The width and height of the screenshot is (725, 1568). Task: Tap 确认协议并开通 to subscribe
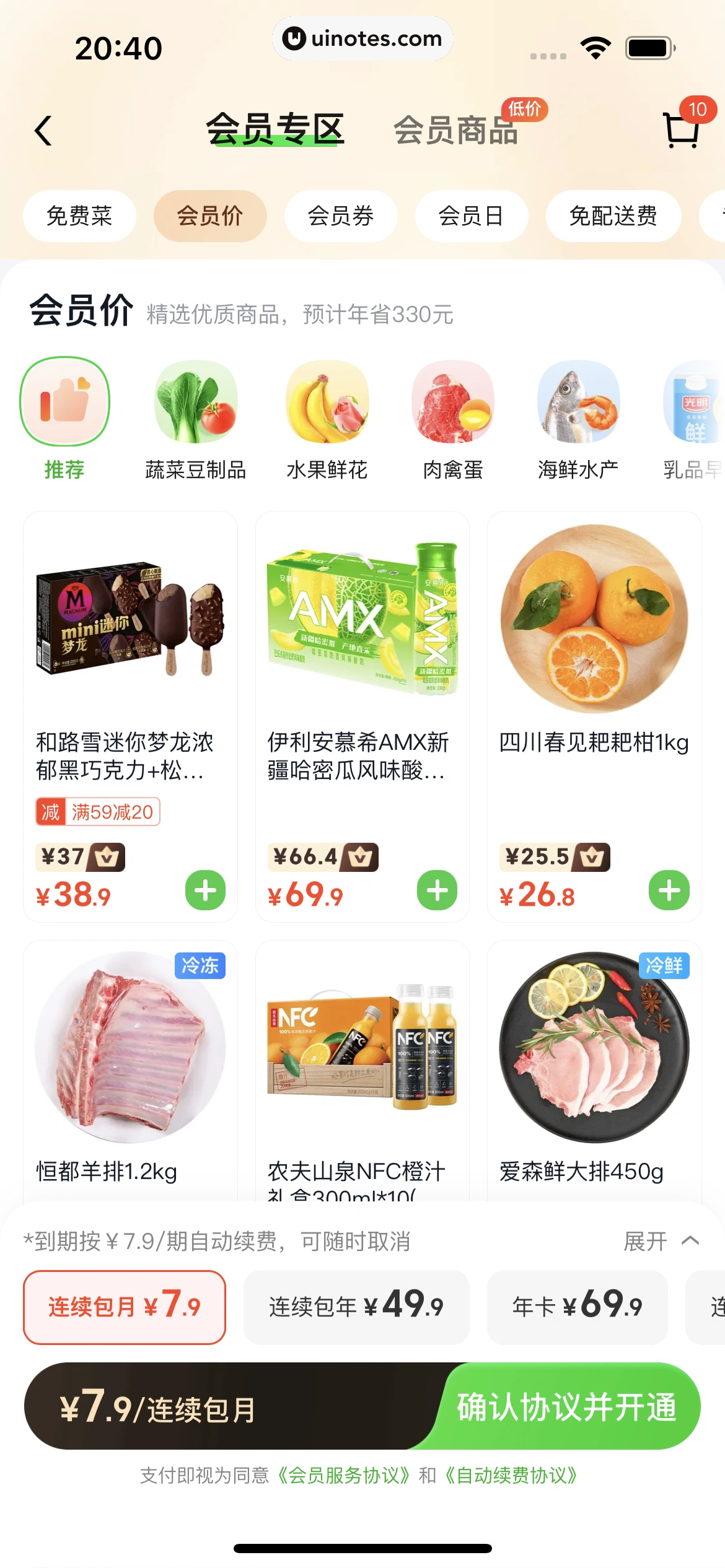tap(566, 1407)
